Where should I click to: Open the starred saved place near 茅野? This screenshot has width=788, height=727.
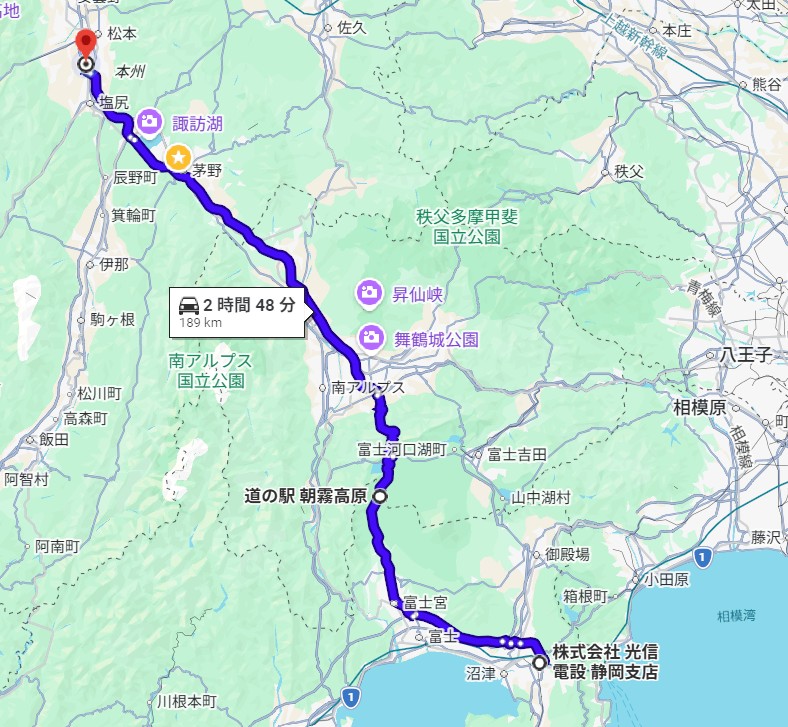178,157
